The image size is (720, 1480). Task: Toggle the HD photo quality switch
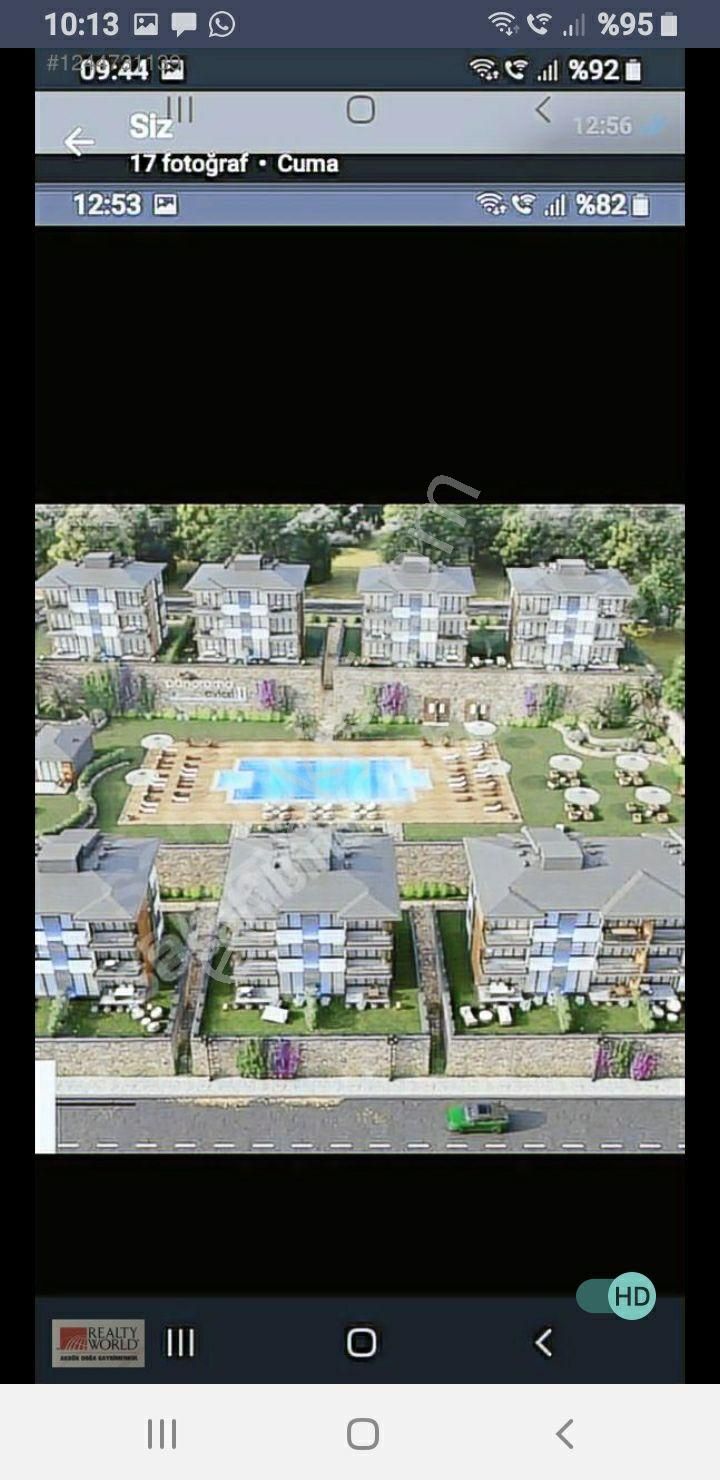pos(617,1296)
